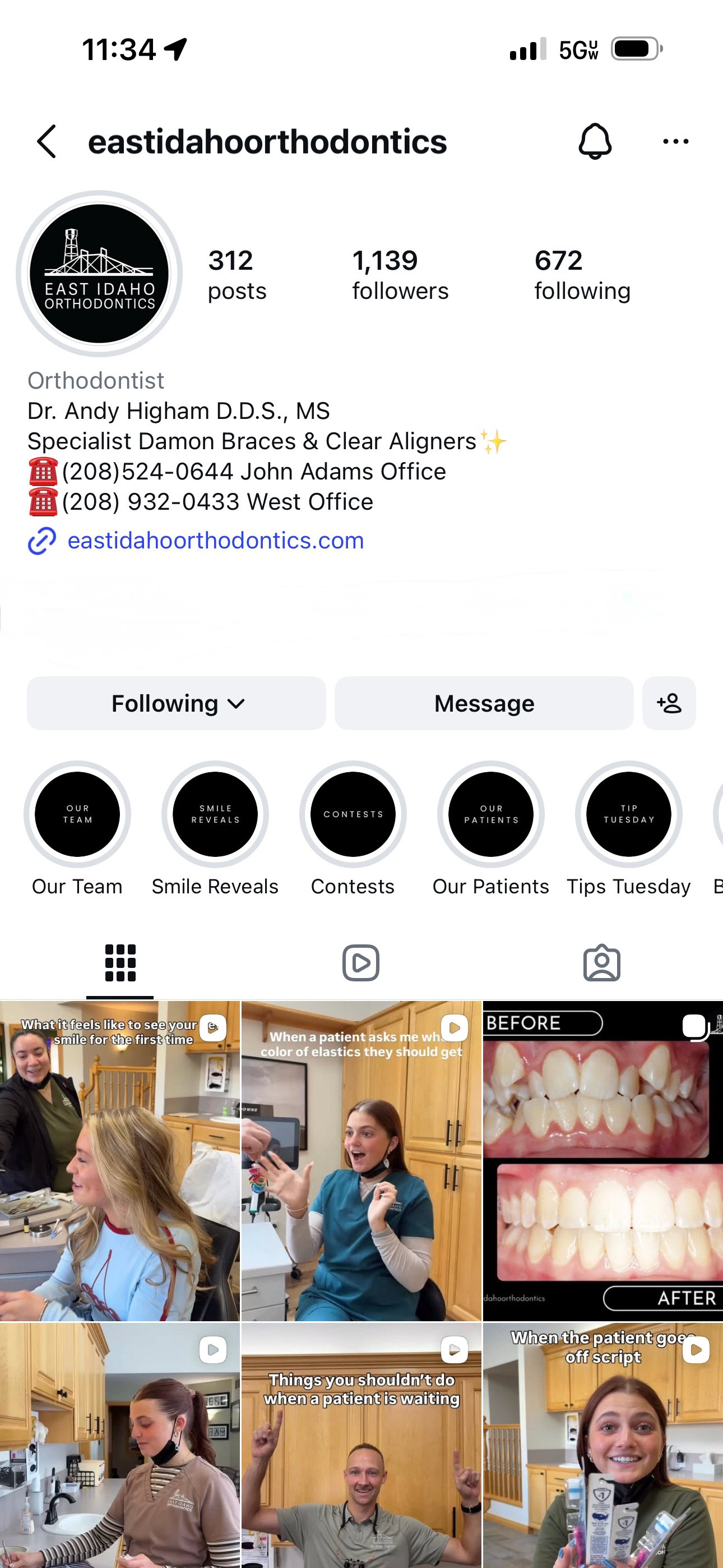Open the reel about color of elastics
The width and height of the screenshot is (723, 1568).
coord(361,1161)
